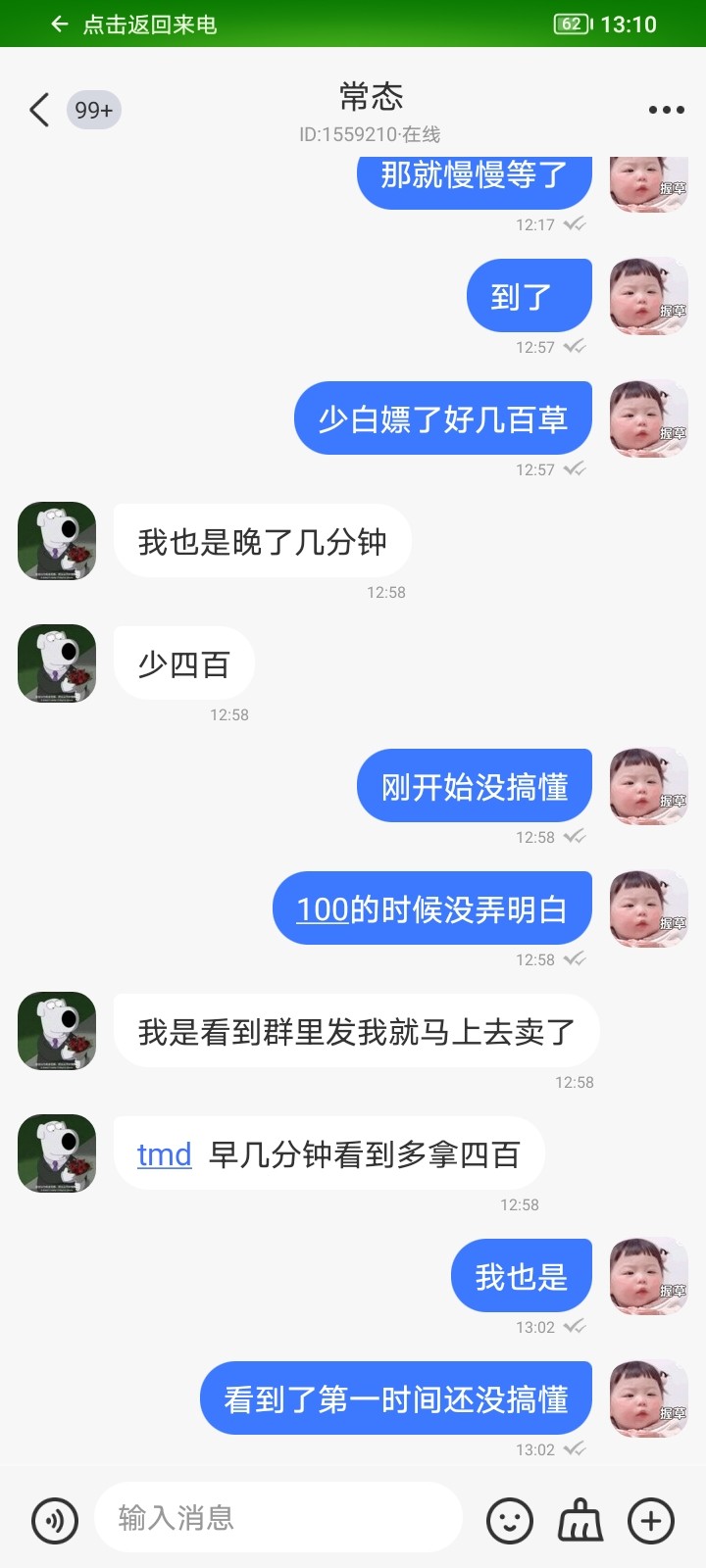Open the baby avatar next to 到了
Viewport: 706px width, 1568px height.
tap(648, 296)
